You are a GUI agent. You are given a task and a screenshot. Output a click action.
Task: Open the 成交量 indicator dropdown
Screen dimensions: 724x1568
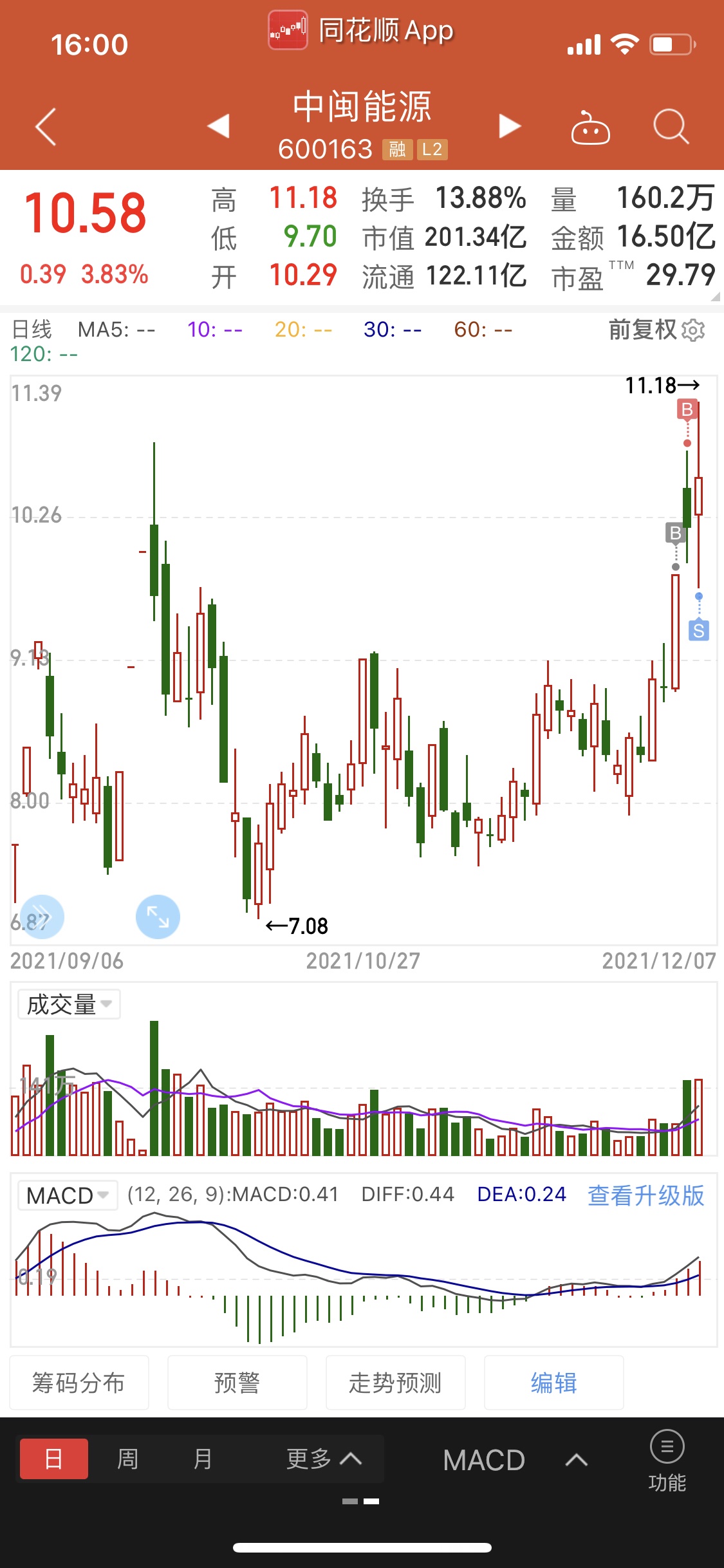69,1004
